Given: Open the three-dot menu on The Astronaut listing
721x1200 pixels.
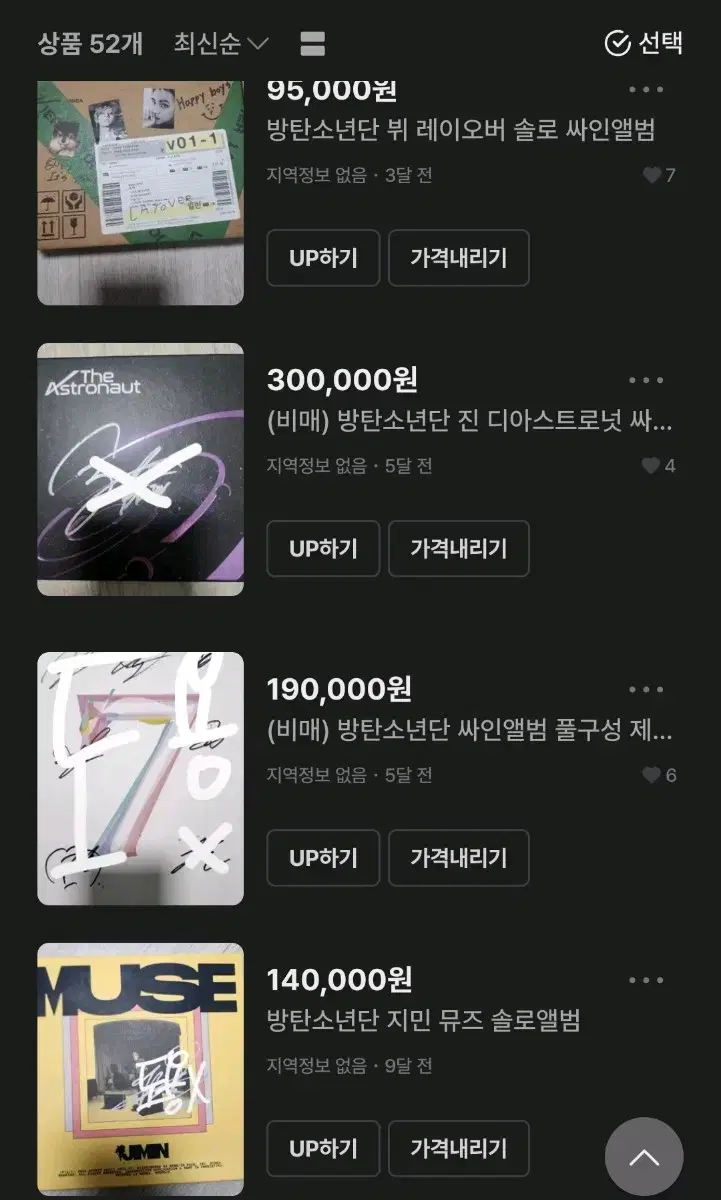Looking at the screenshot, I should pos(647,380).
